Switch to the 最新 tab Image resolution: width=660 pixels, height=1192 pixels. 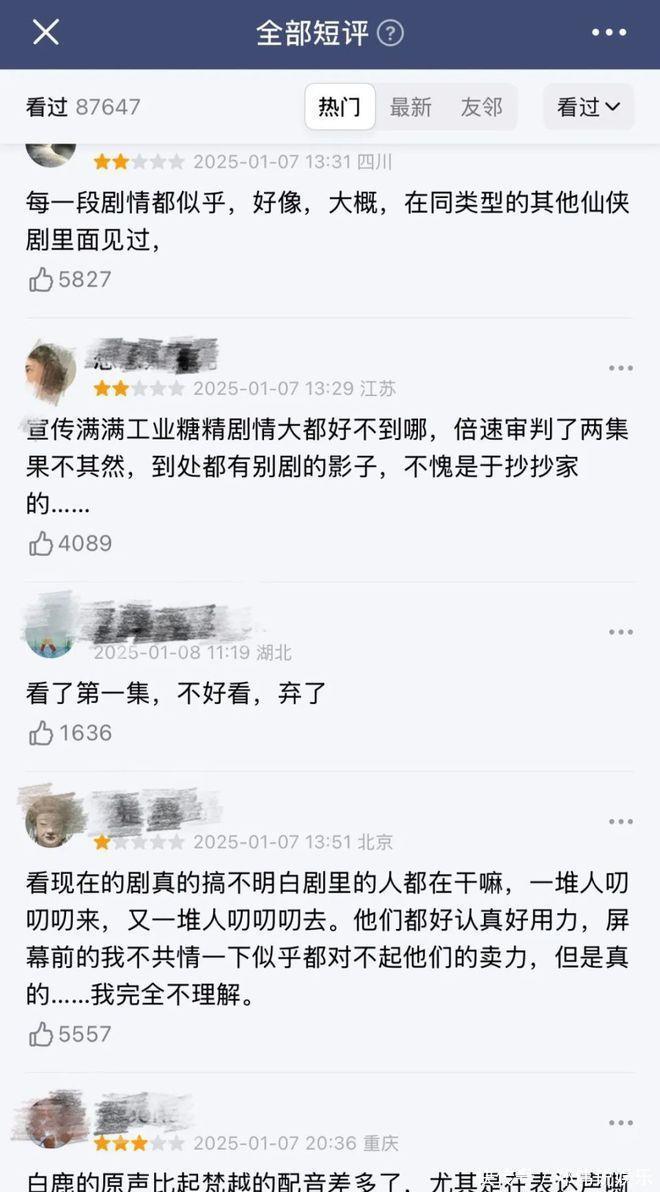click(x=410, y=107)
